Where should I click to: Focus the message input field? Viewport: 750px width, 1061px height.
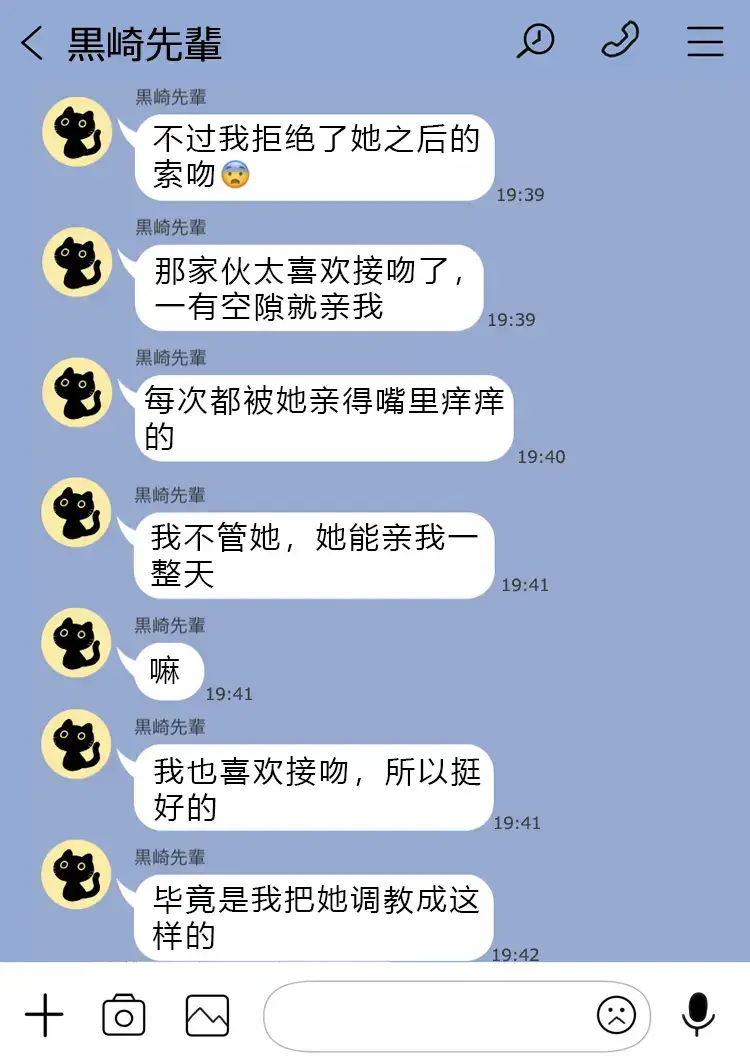pos(425,1016)
